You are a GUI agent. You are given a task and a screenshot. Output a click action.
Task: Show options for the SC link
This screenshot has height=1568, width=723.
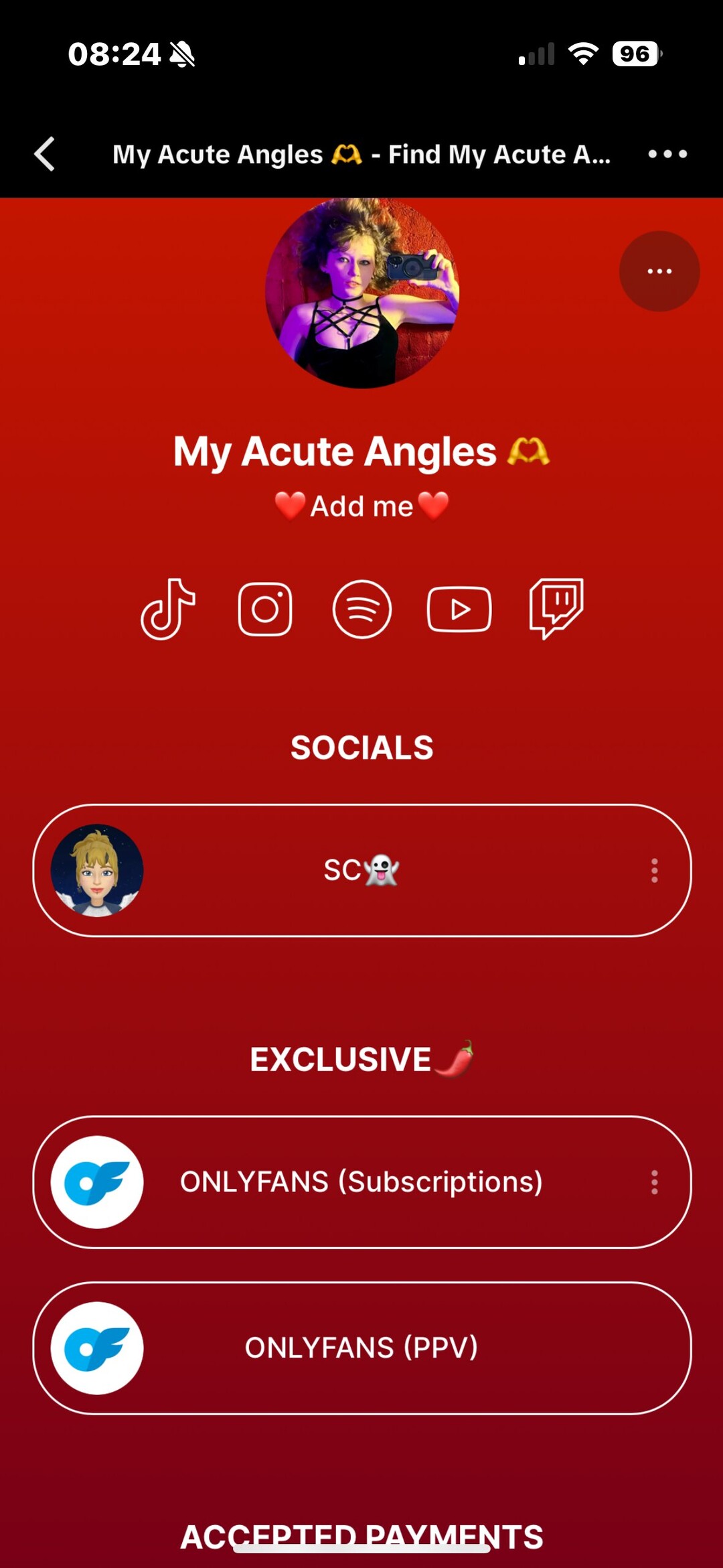(654, 870)
